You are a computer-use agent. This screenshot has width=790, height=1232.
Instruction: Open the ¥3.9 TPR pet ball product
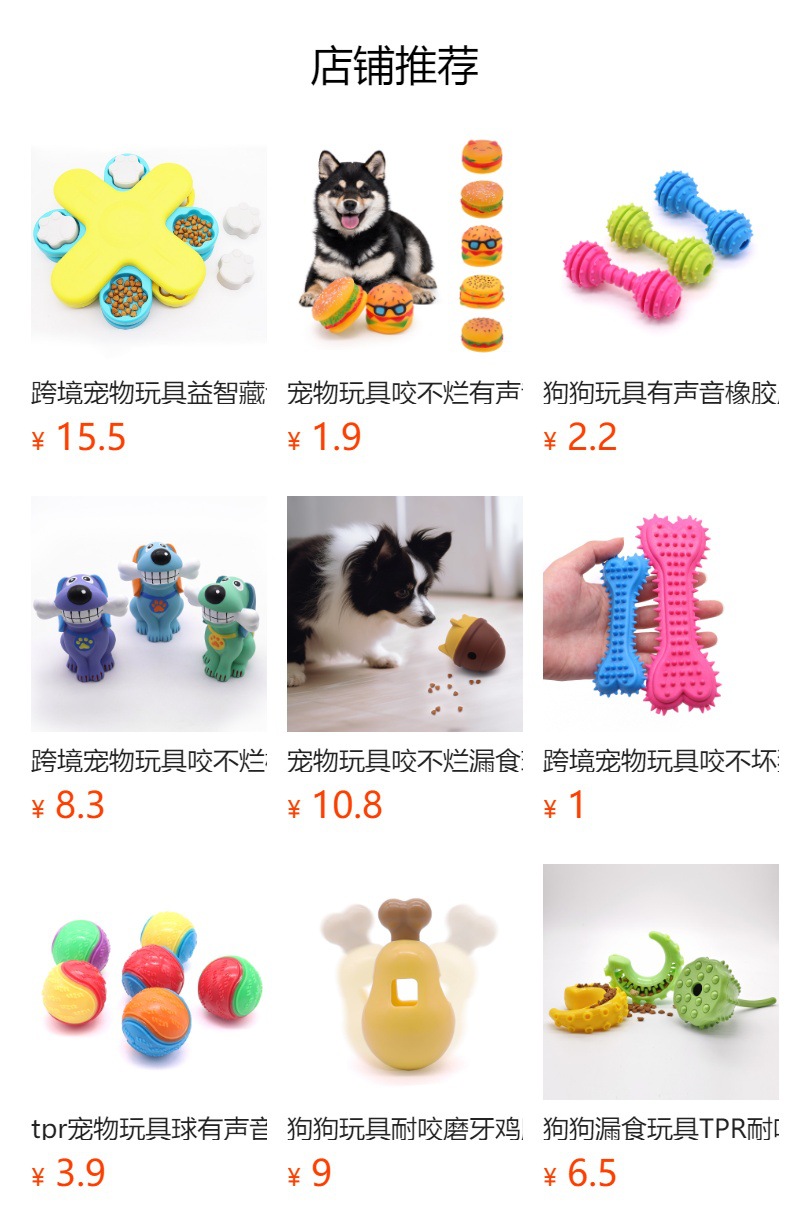tap(148, 982)
